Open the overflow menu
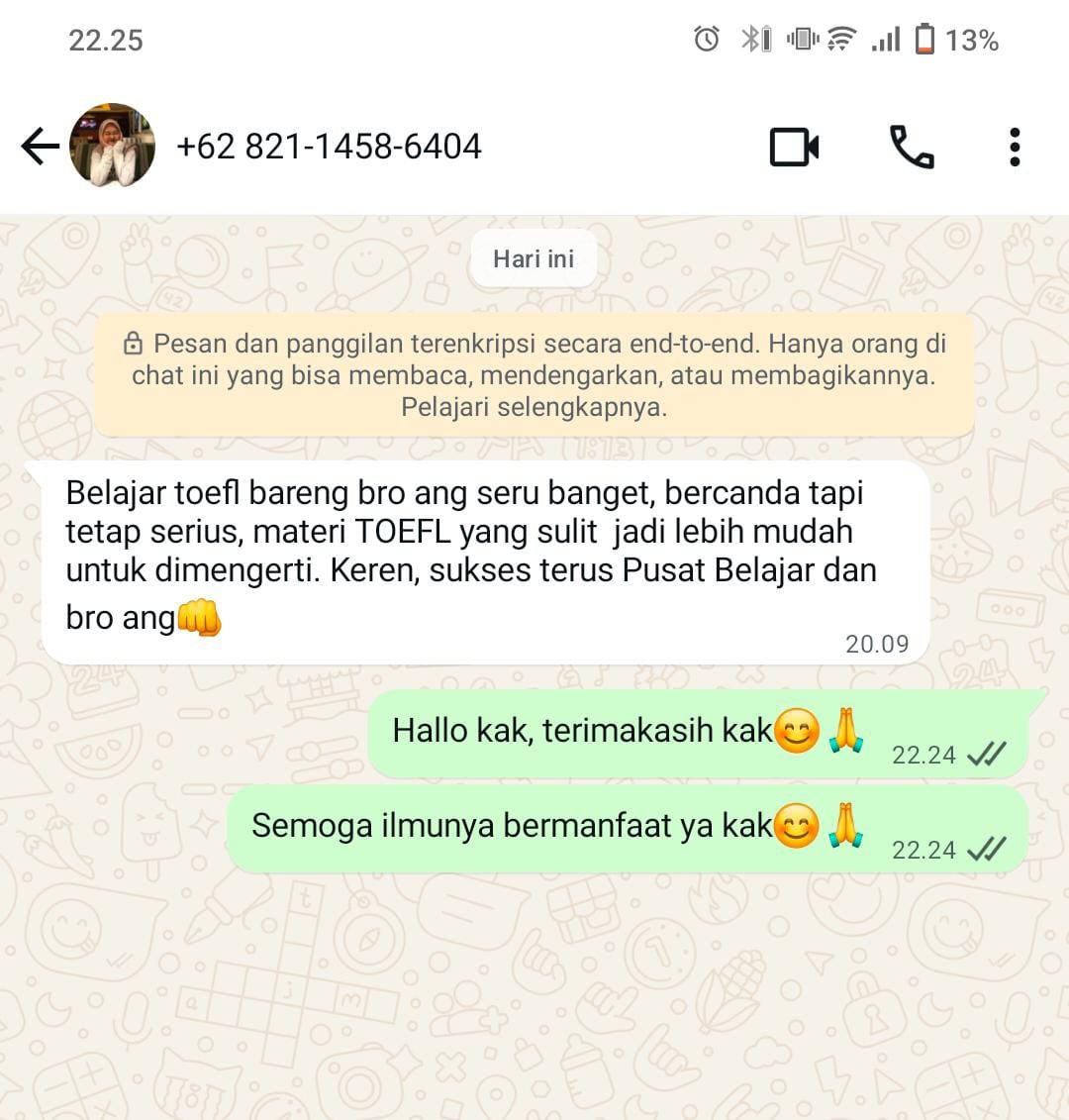 click(1014, 148)
